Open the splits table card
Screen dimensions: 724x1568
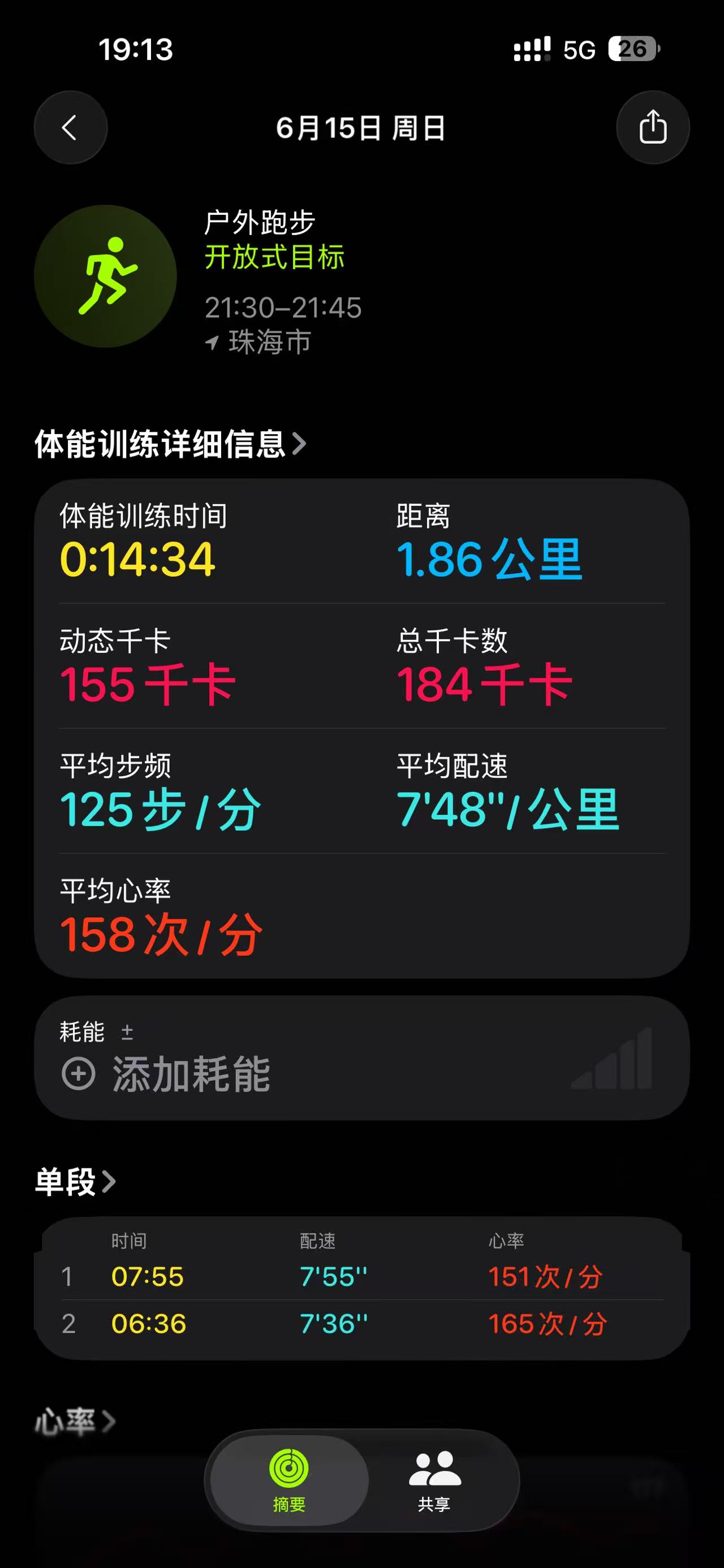(361, 1288)
